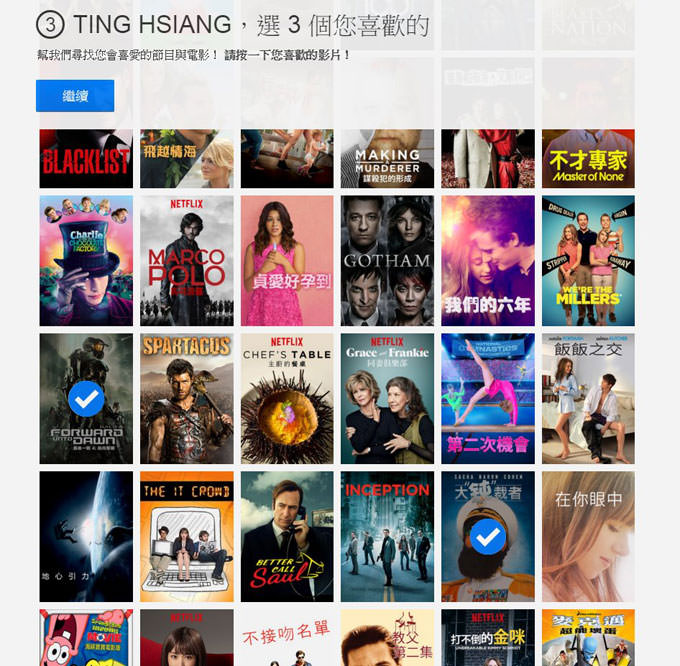Viewport: 680px width, 666px height.
Task: Choose Grace and Frankie poster
Action: click(x=387, y=399)
